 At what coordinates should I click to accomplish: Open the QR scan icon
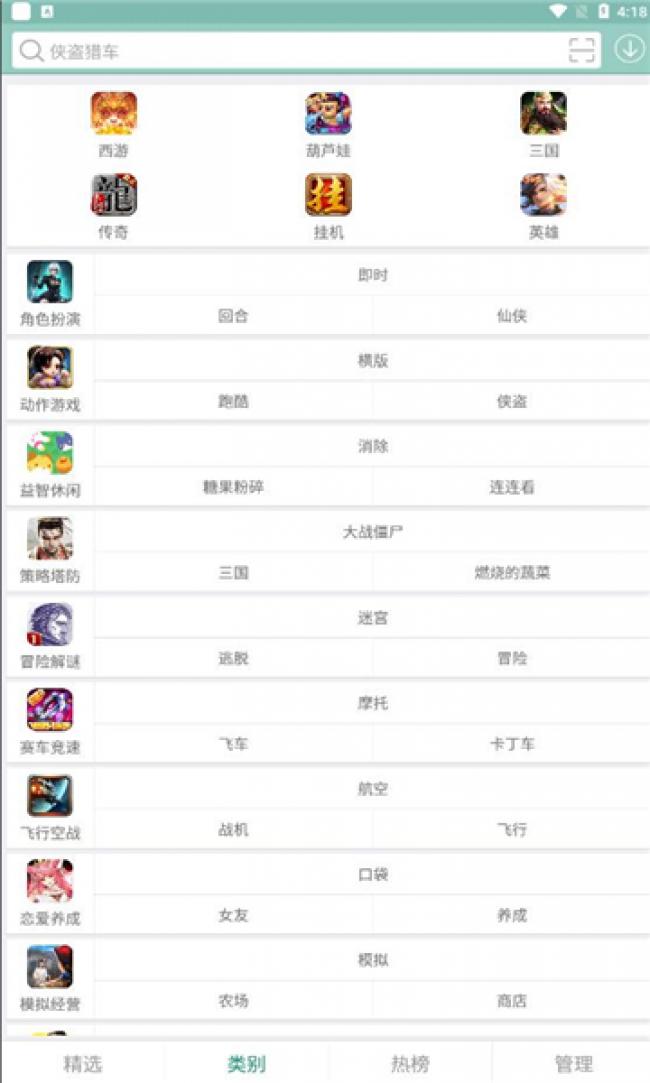pos(581,50)
